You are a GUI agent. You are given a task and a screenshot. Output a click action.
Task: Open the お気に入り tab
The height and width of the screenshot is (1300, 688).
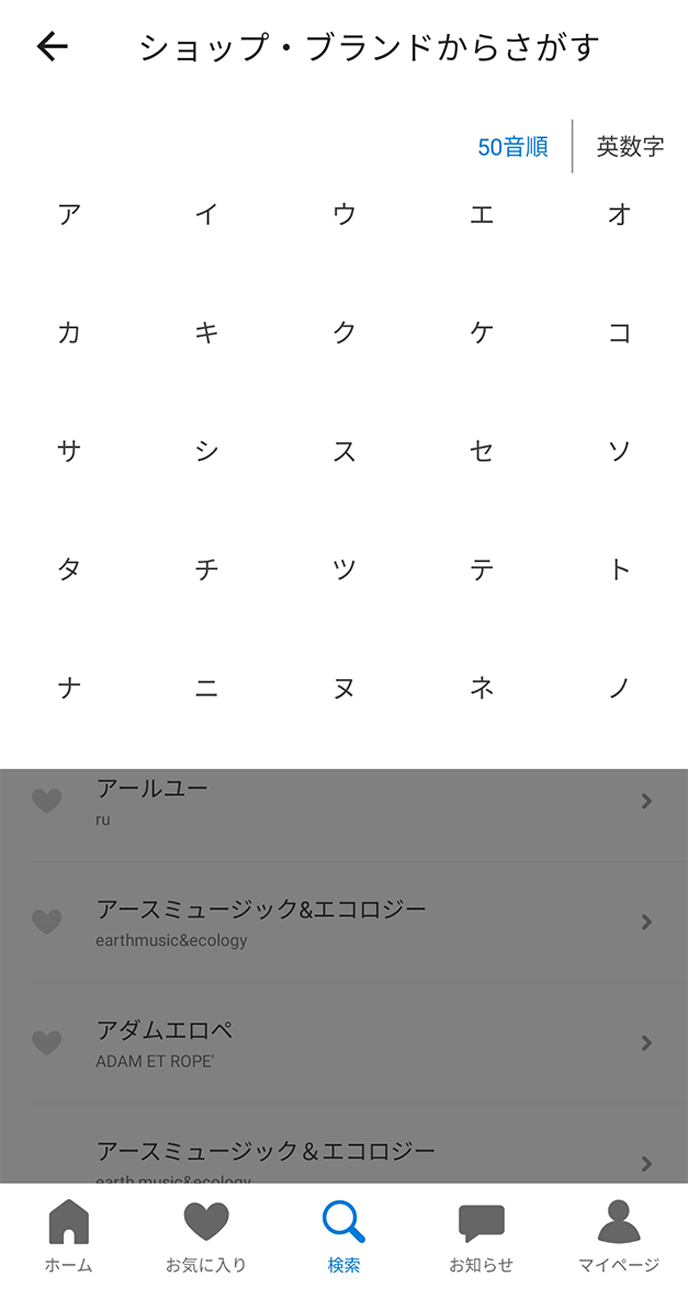206,1236
